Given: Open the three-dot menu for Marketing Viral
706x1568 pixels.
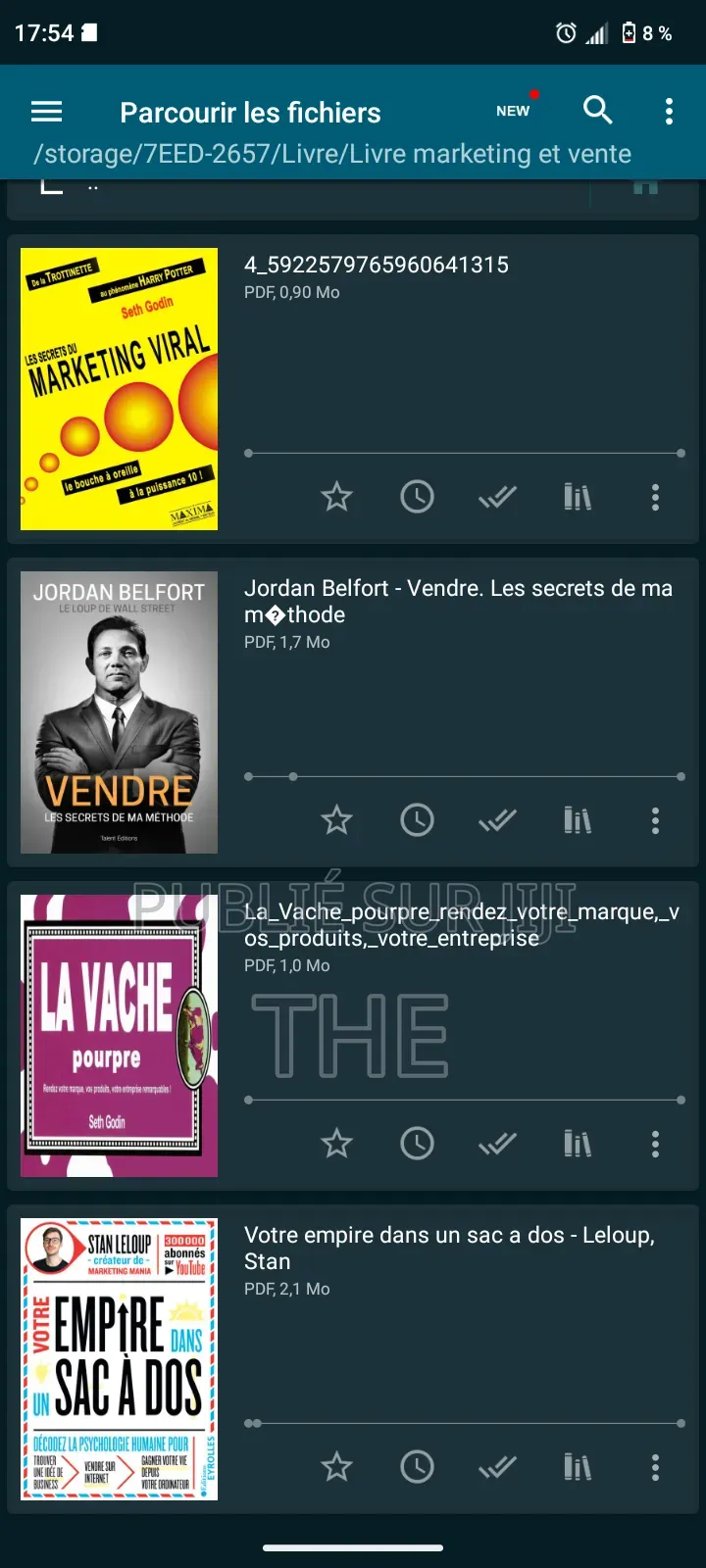Looking at the screenshot, I should 655,497.
